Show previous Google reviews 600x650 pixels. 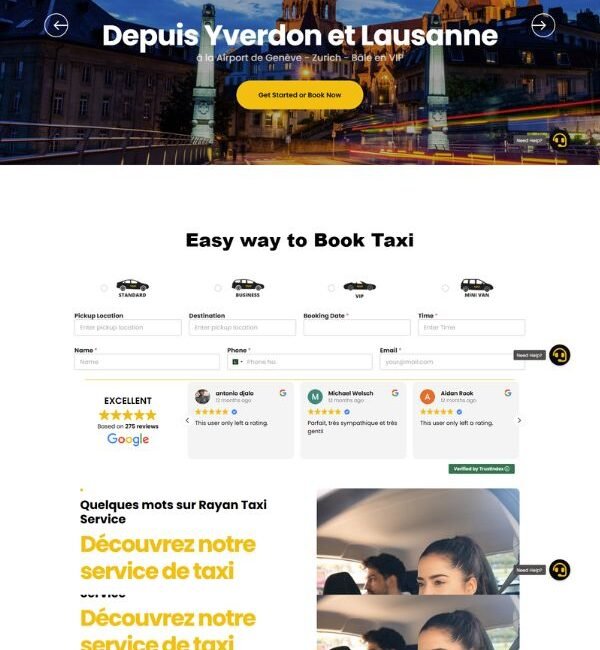(186, 421)
